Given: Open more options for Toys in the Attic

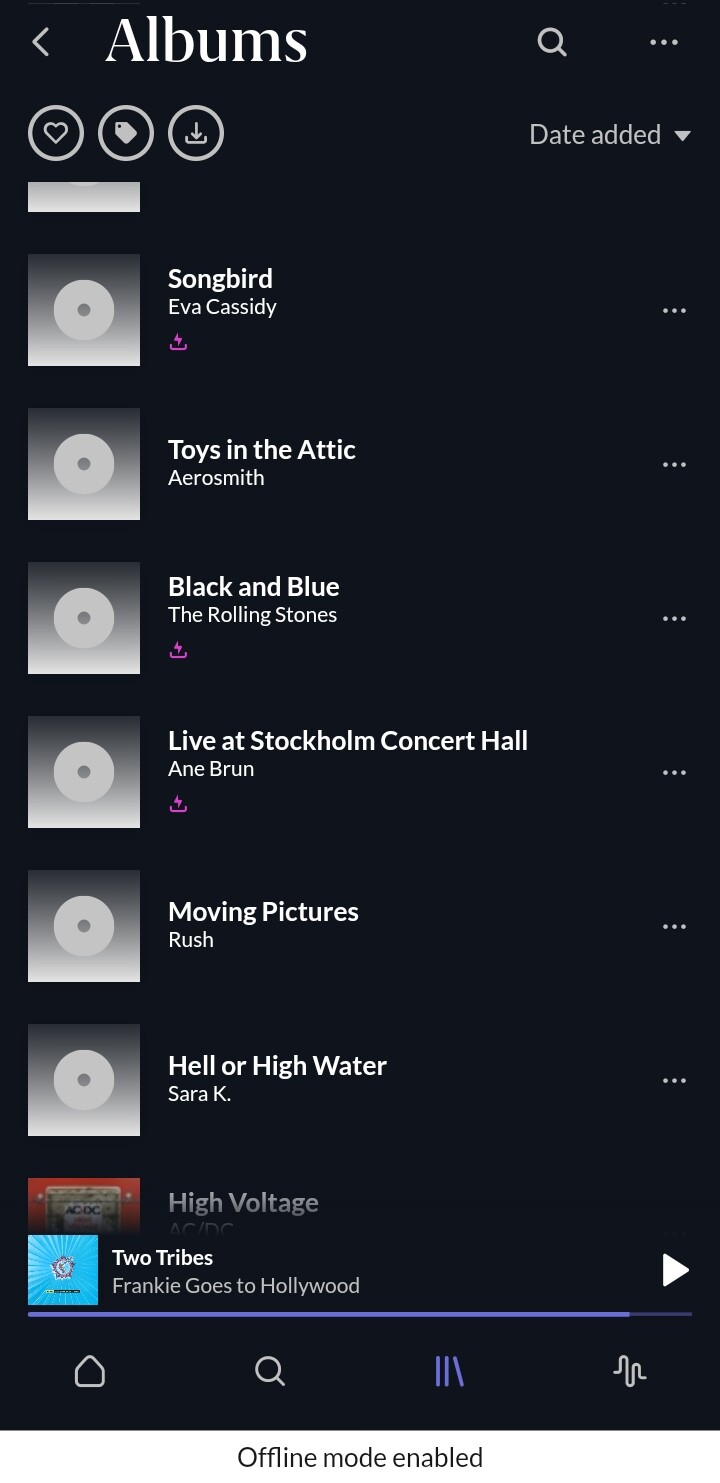Looking at the screenshot, I should tap(675, 464).
